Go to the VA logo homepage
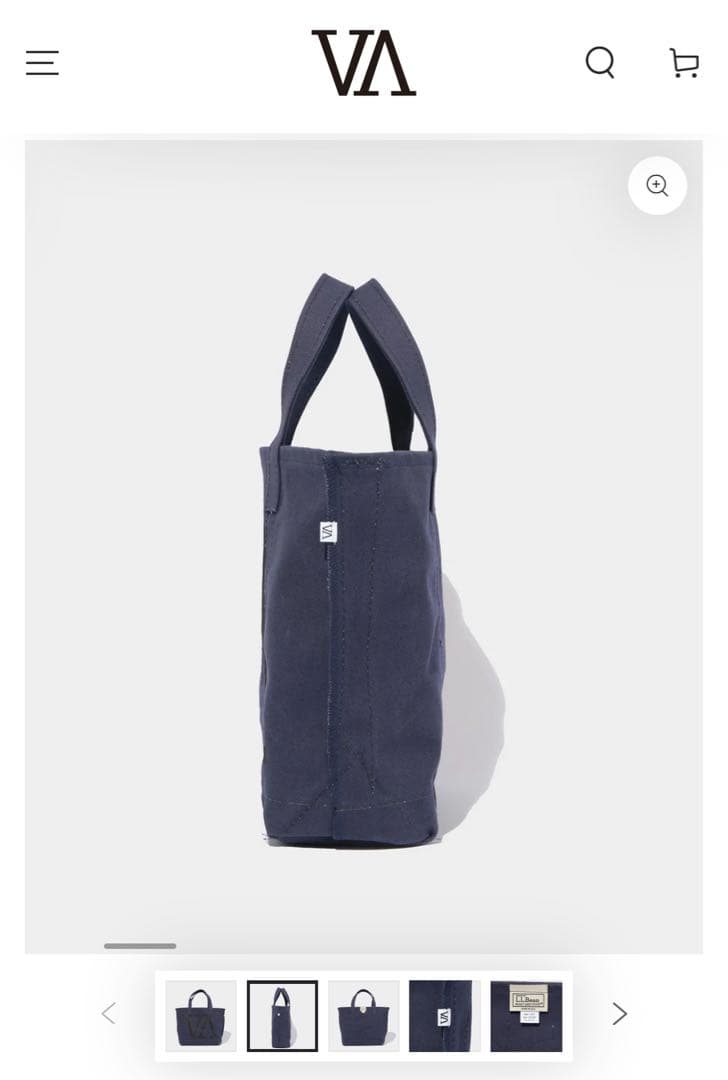The image size is (728, 1080). [x=364, y=63]
